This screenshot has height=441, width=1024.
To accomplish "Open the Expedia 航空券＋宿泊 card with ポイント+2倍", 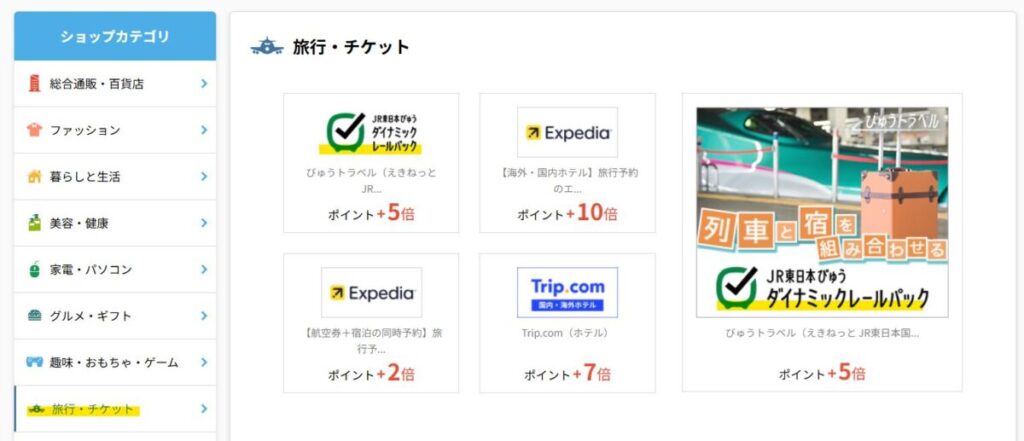I will point(371,322).
